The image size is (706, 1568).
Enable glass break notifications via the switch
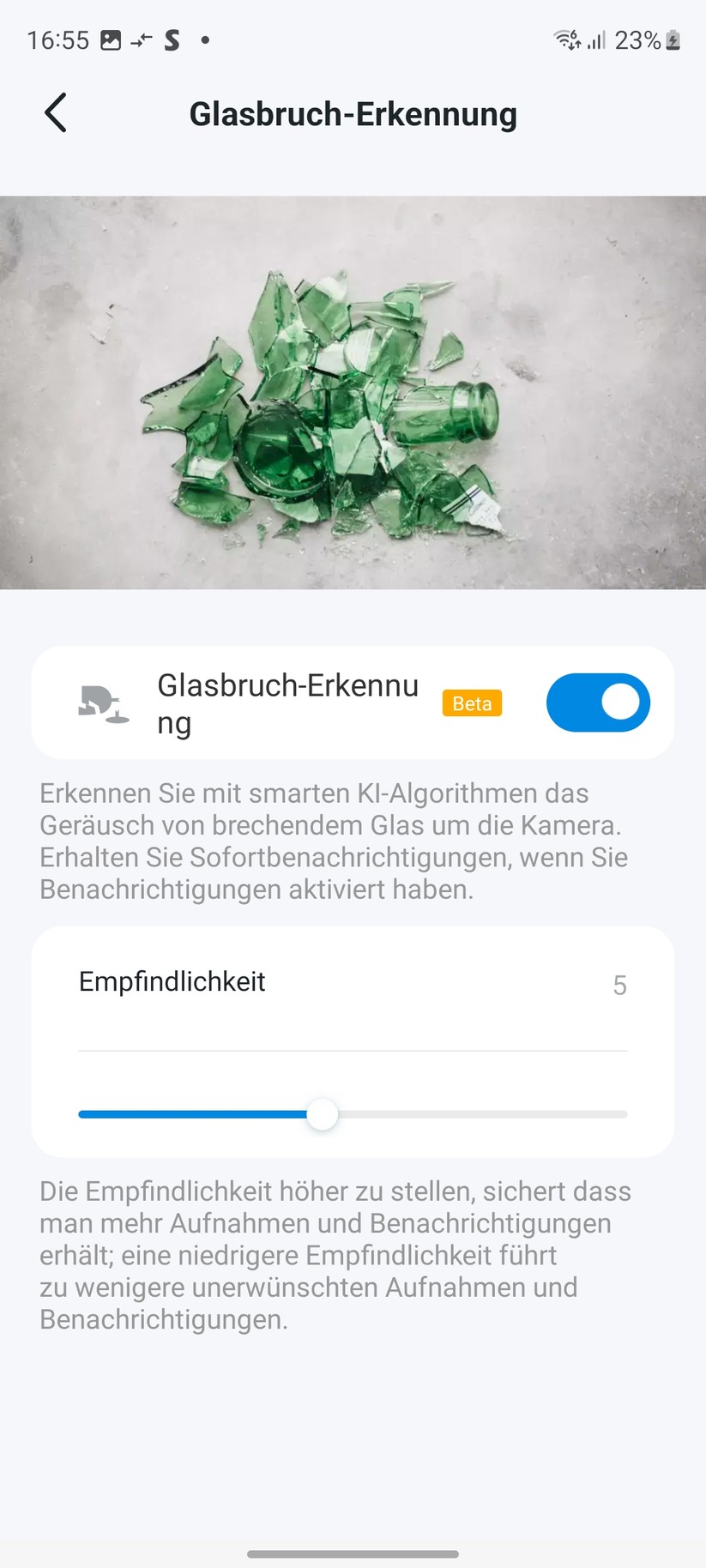pyautogui.click(x=598, y=702)
